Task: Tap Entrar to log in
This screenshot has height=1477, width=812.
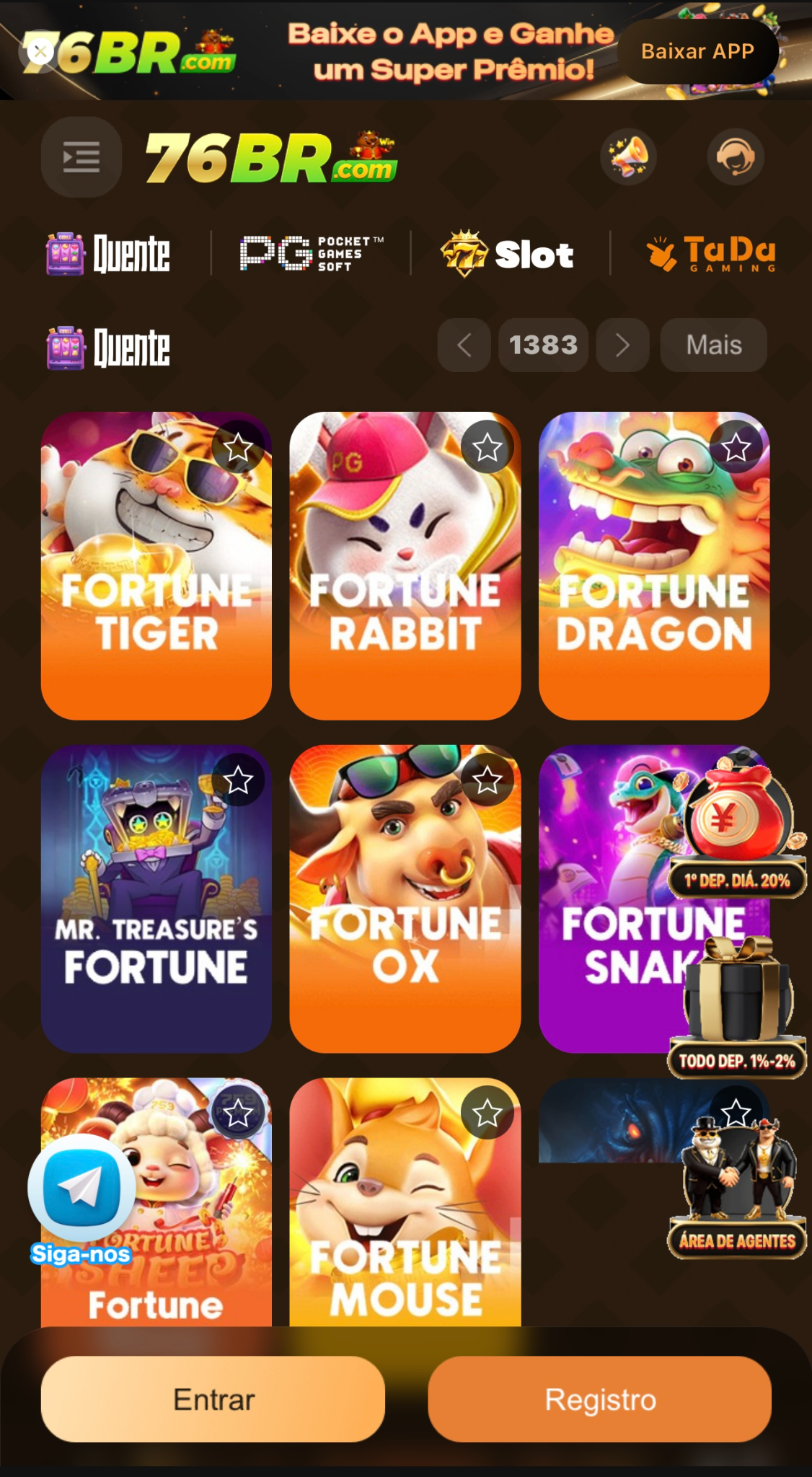Action: pos(213,1399)
